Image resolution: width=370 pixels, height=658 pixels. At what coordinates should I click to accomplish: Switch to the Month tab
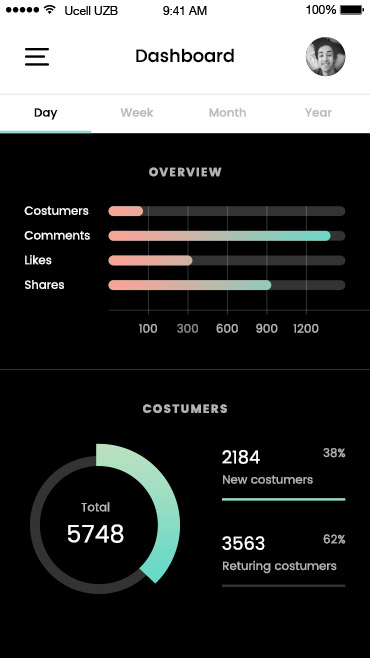coord(227,112)
